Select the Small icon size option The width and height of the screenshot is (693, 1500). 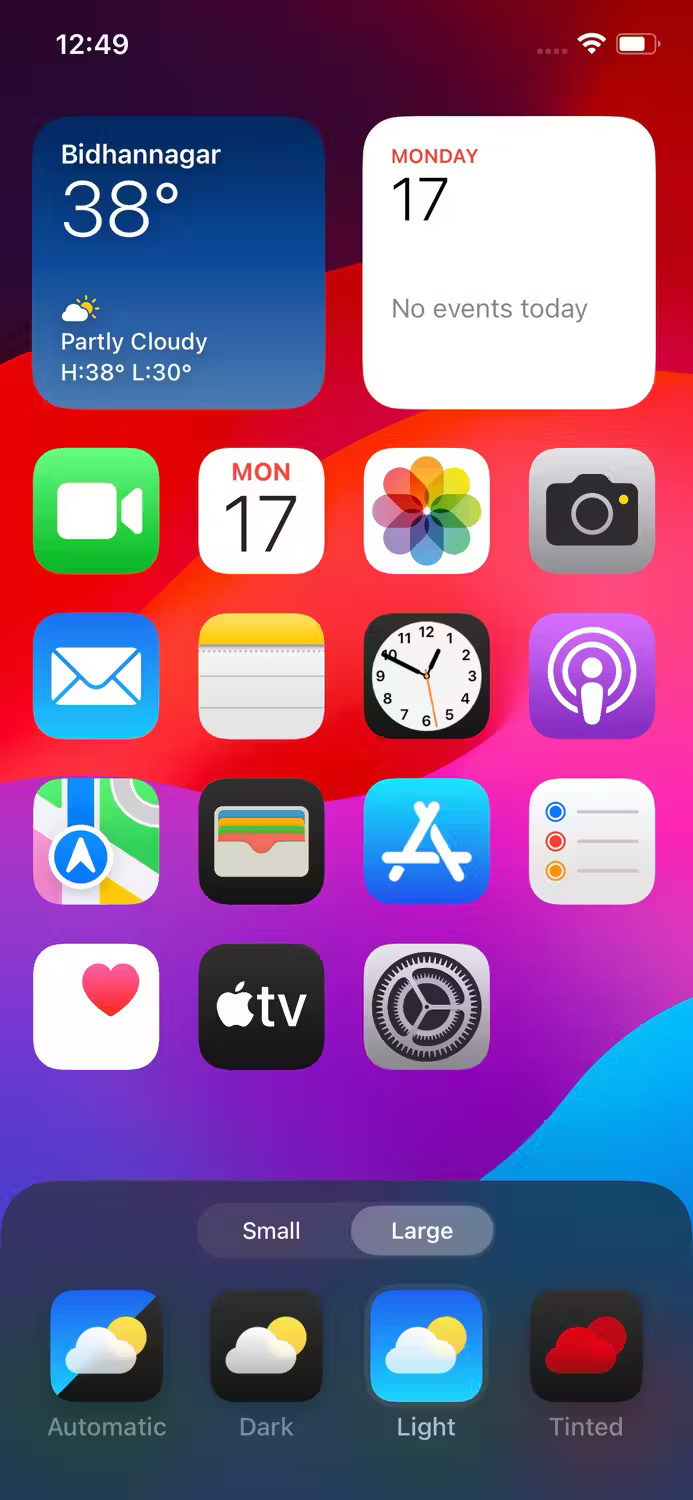(x=271, y=1231)
